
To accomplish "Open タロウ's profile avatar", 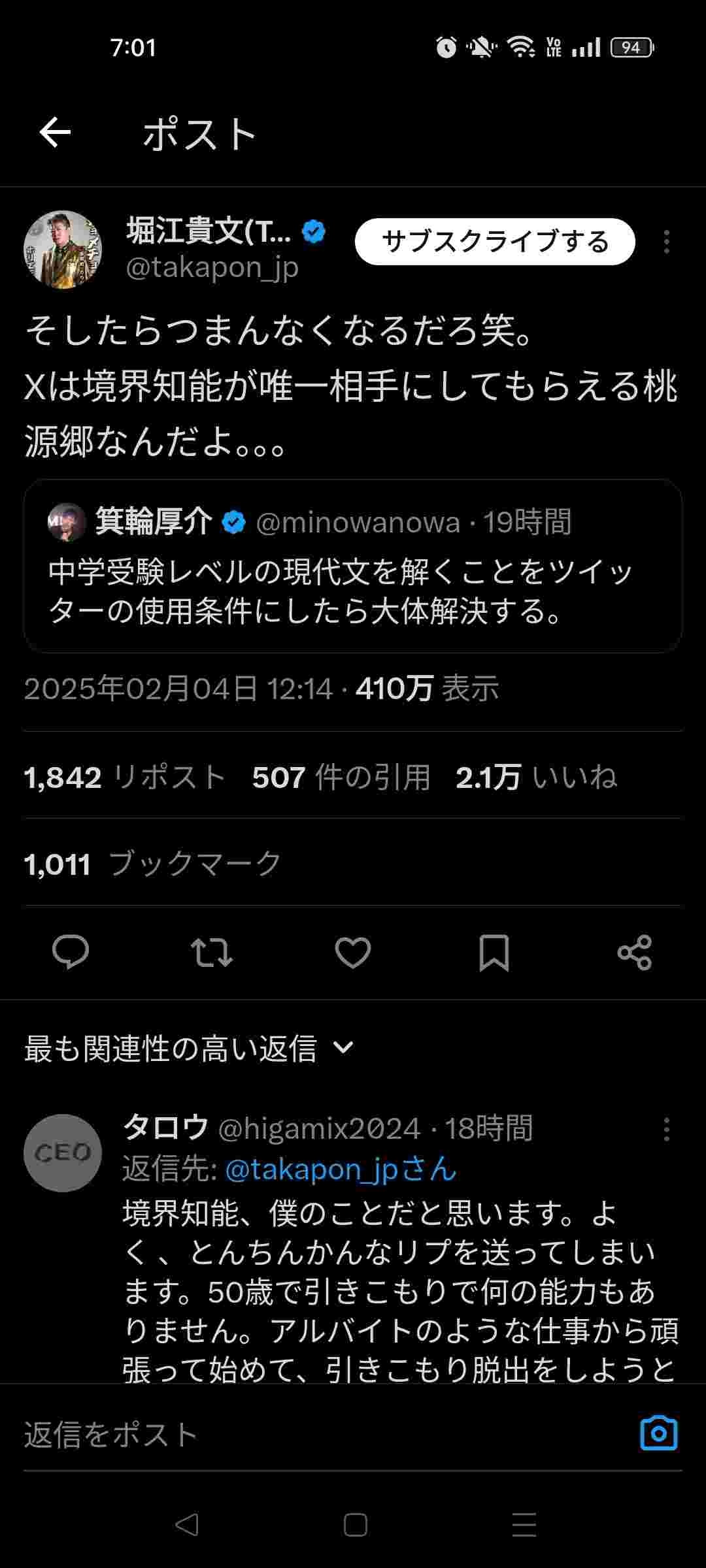I will click(x=63, y=1153).
